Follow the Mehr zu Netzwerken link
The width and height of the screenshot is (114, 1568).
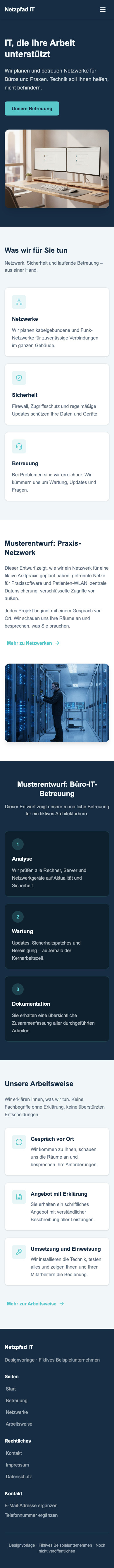pyautogui.click(x=33, y=643)
